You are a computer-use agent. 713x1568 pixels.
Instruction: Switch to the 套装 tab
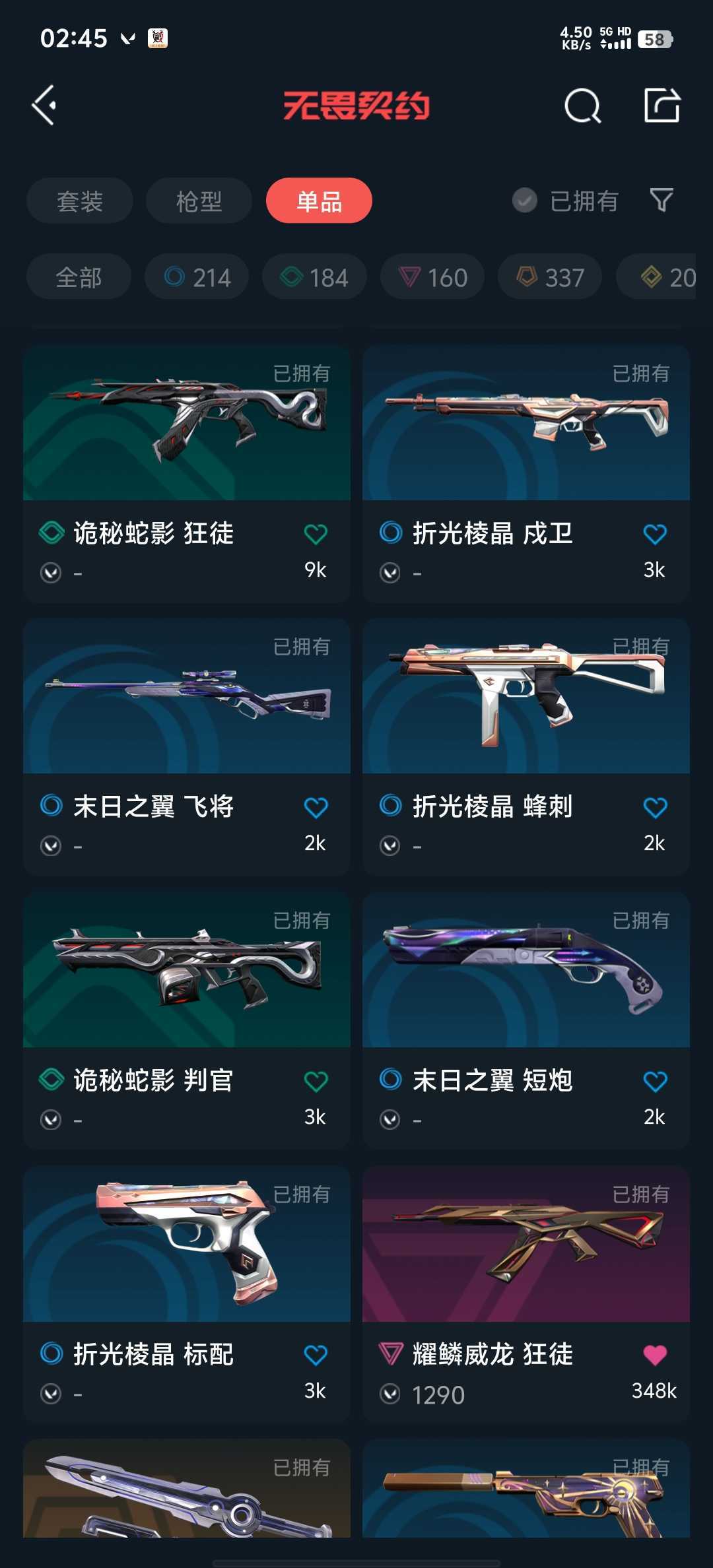80,201
